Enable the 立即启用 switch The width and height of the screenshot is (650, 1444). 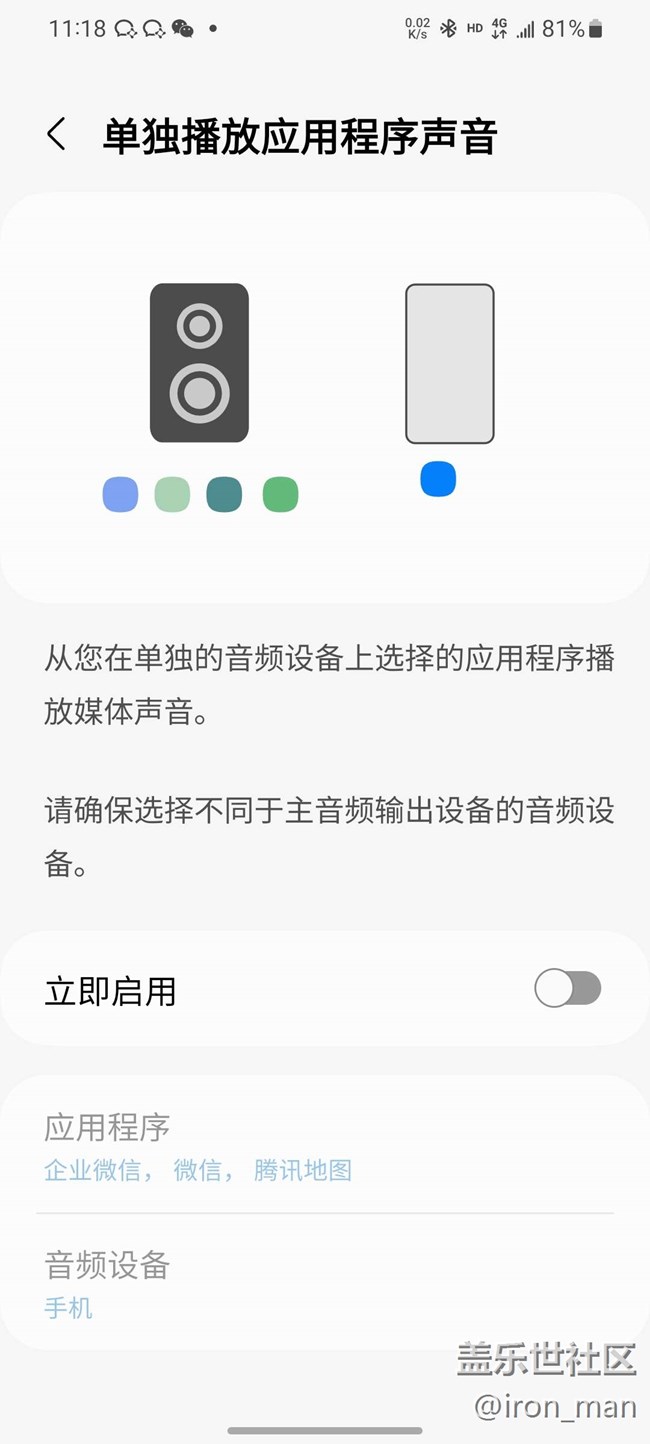568,989
